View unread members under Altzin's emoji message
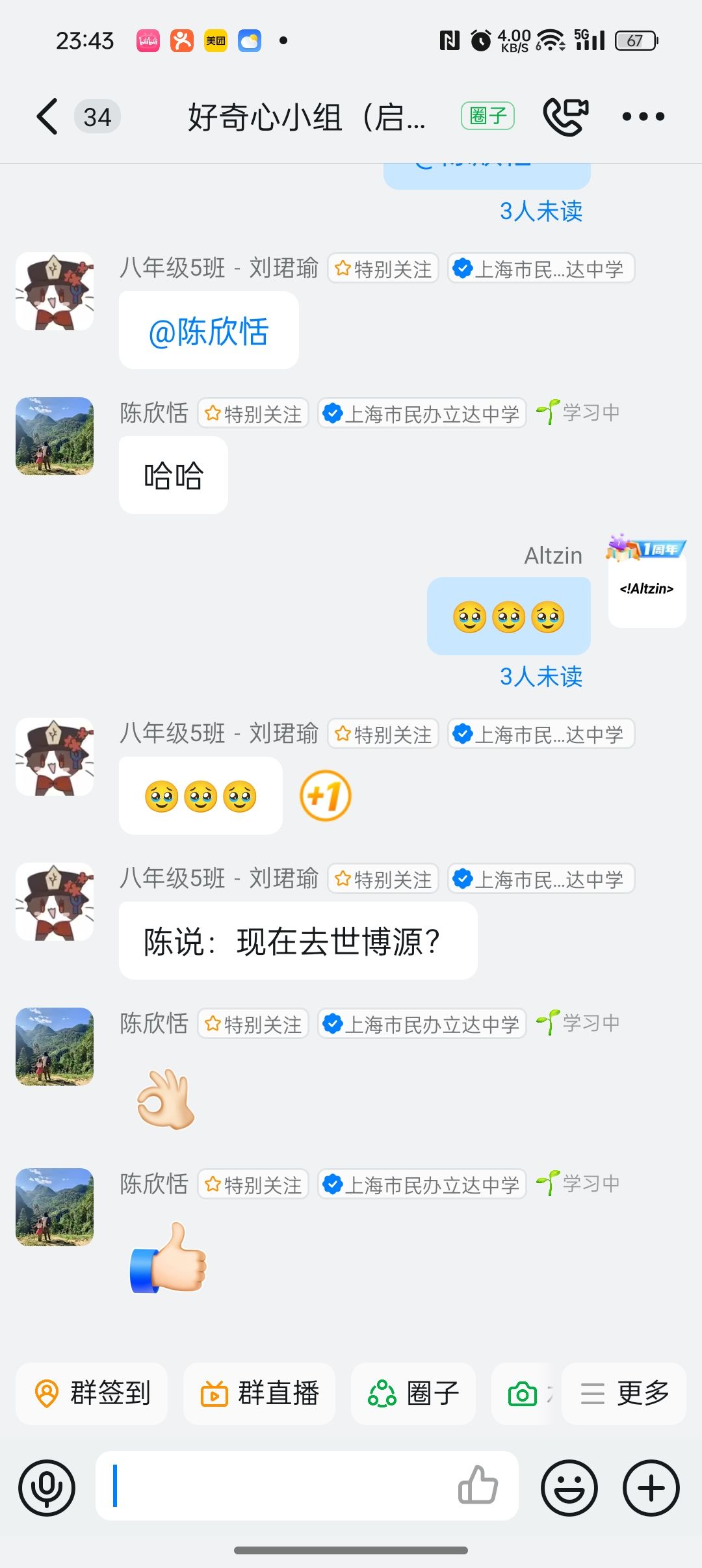 coord(541,677)
